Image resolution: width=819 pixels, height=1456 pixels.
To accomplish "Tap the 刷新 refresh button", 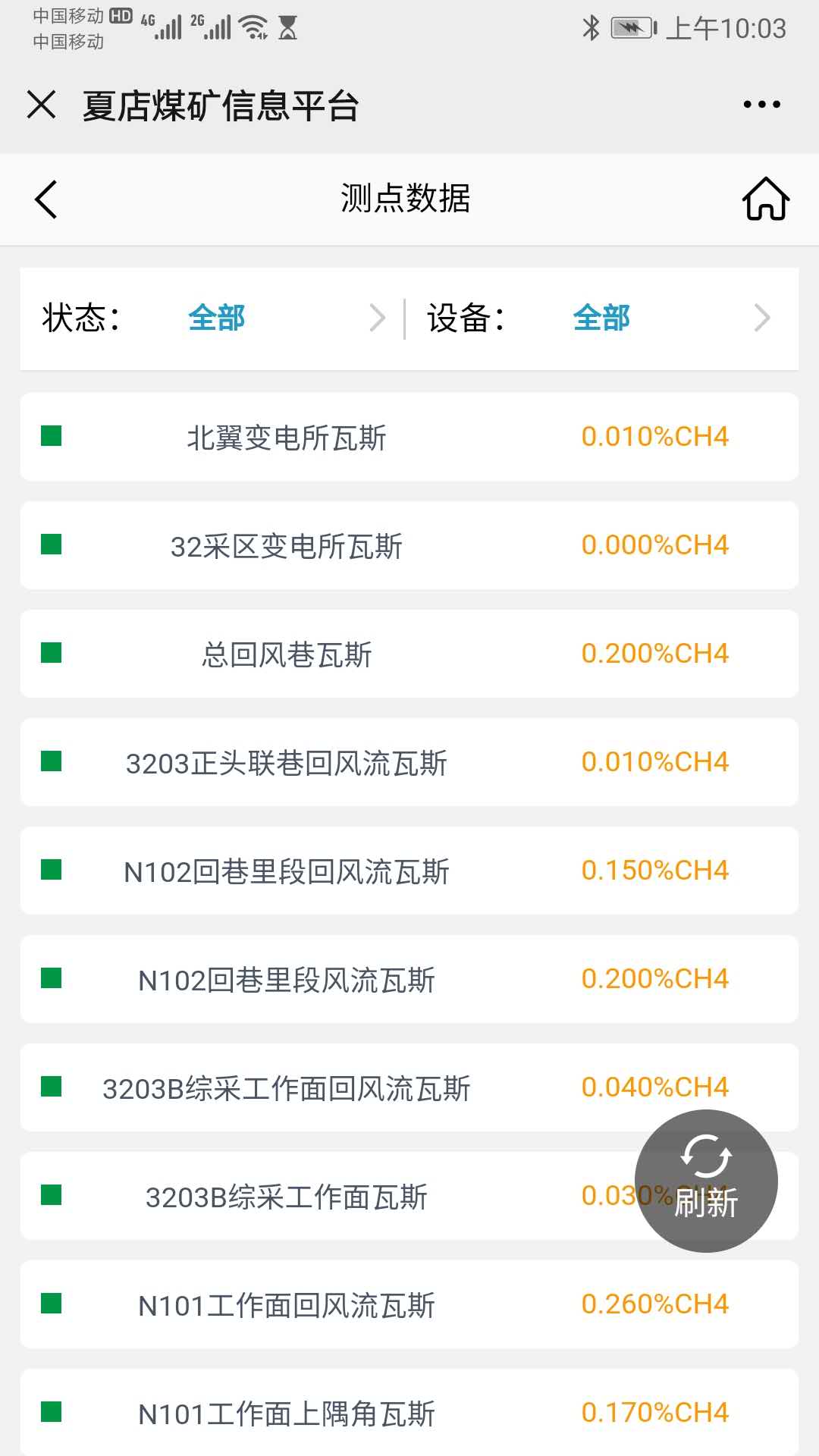I will (x=706, y=1180).
